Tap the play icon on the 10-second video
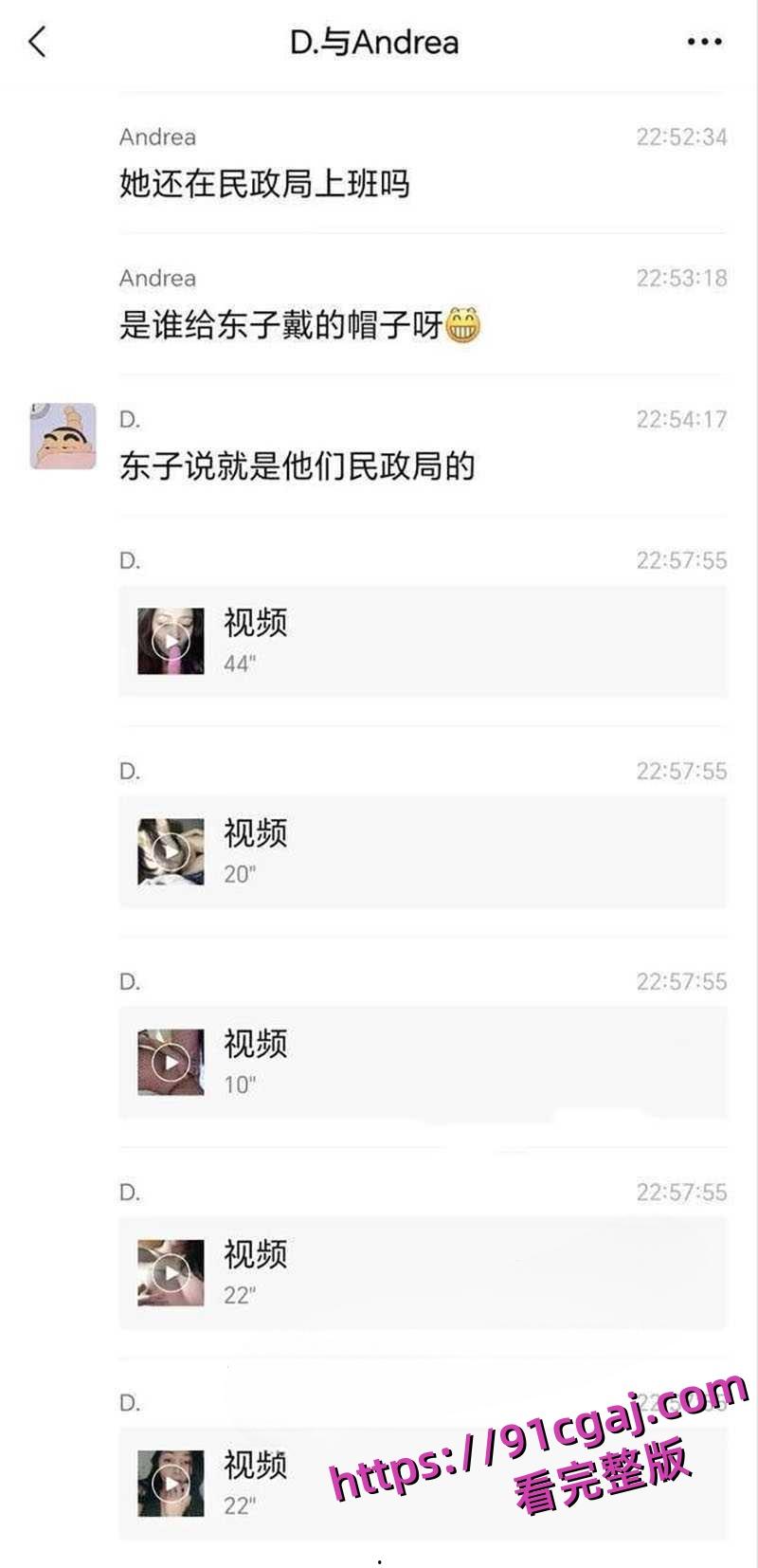The image size is (758, 1568). 171,1062
